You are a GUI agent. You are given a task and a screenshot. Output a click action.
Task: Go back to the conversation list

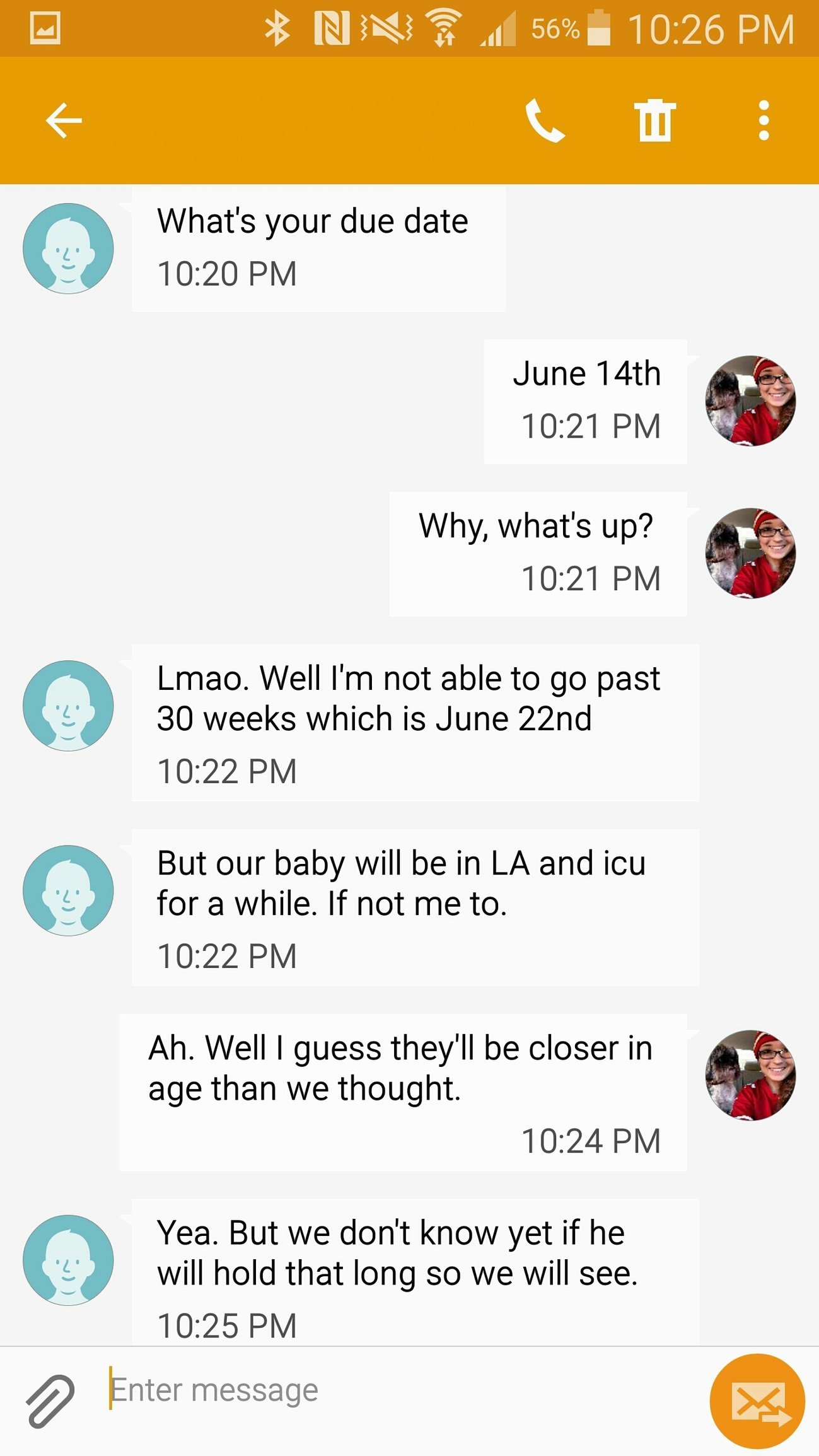(x=64, y=120)
